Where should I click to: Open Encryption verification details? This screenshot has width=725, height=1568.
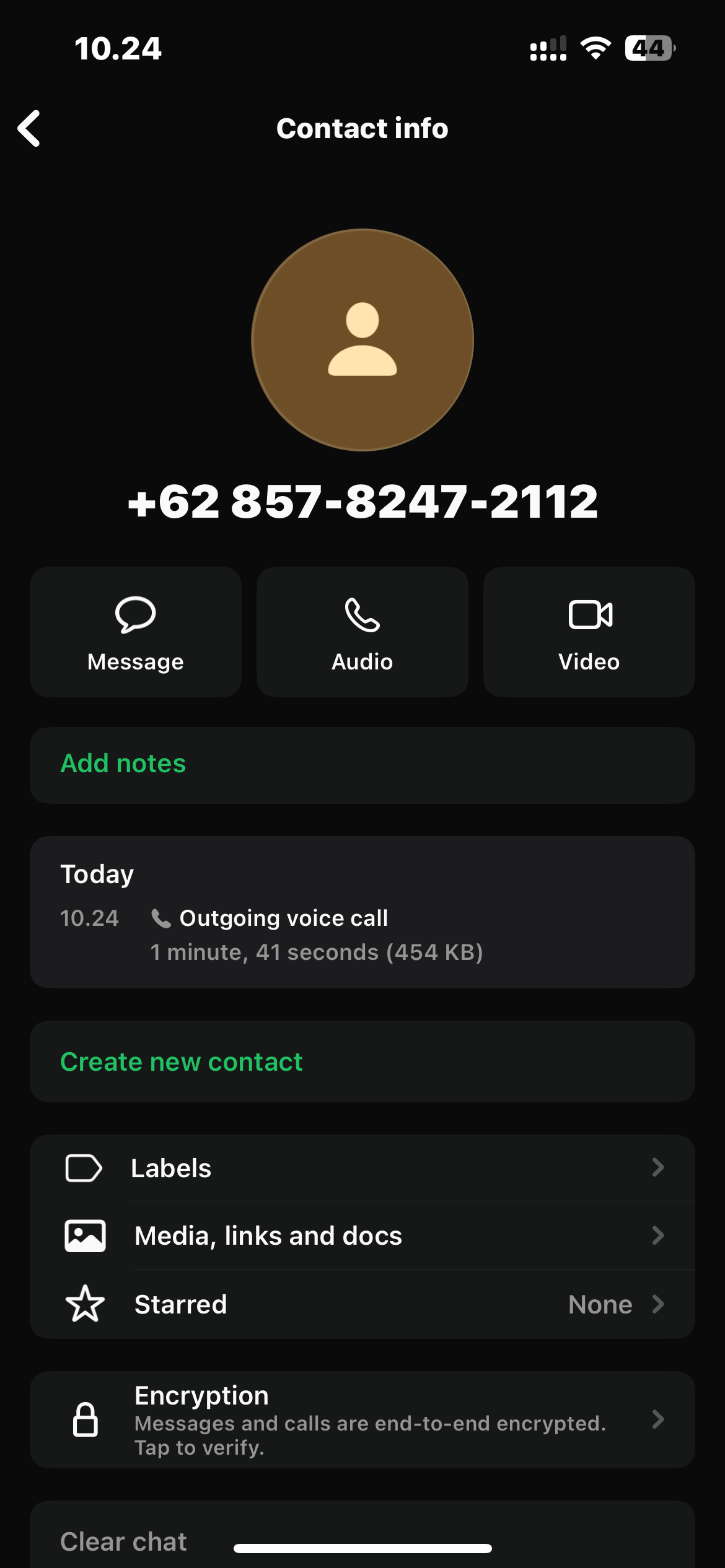(362, 1420)
